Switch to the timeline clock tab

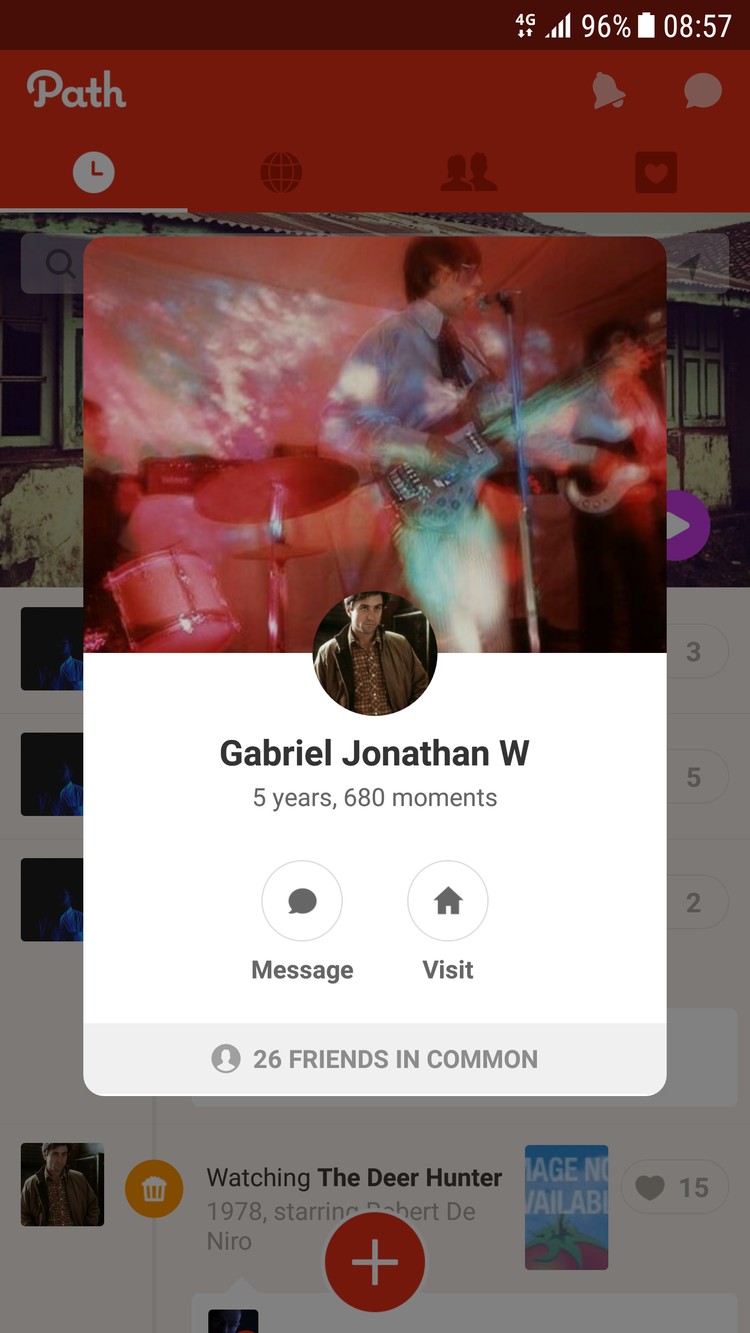94,173
